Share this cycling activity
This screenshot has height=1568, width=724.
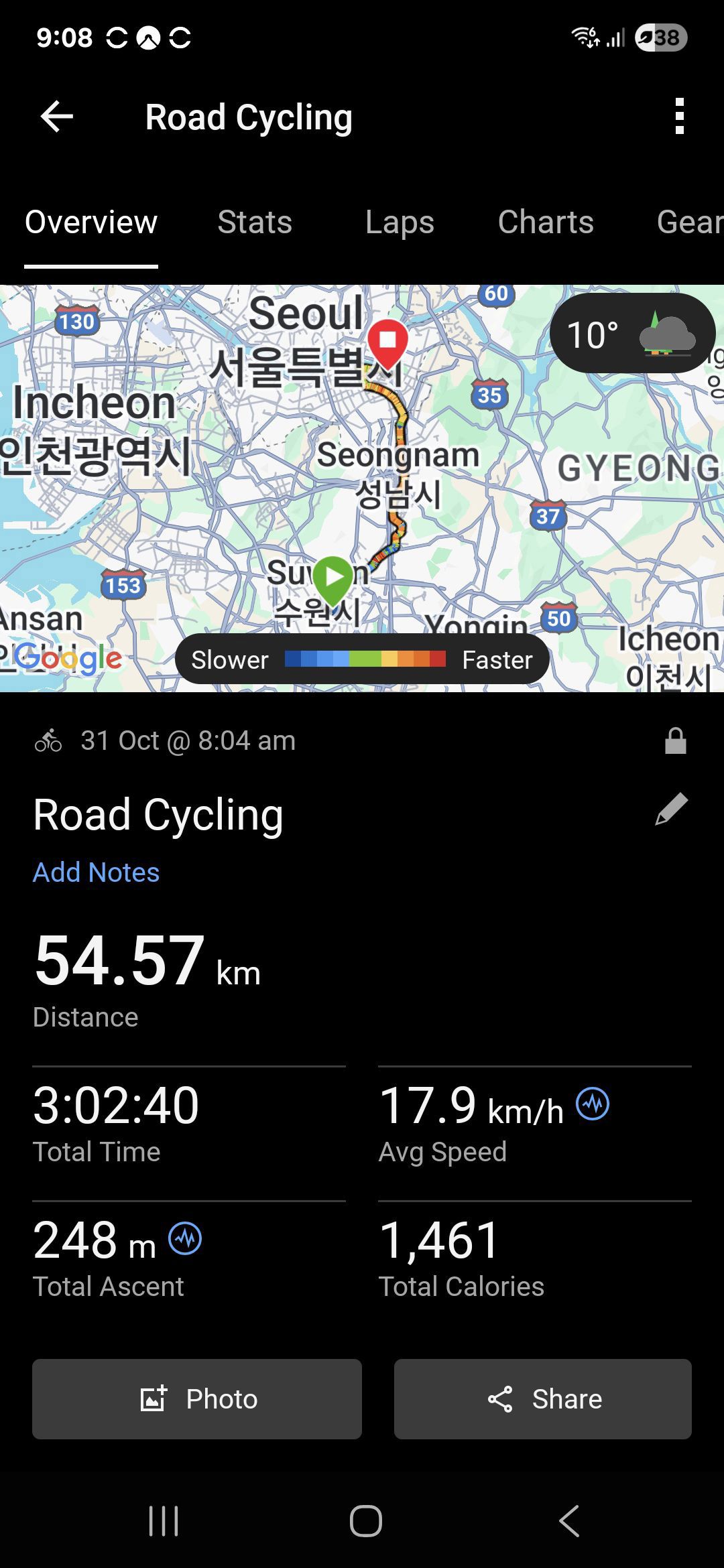coord(543,1399)
